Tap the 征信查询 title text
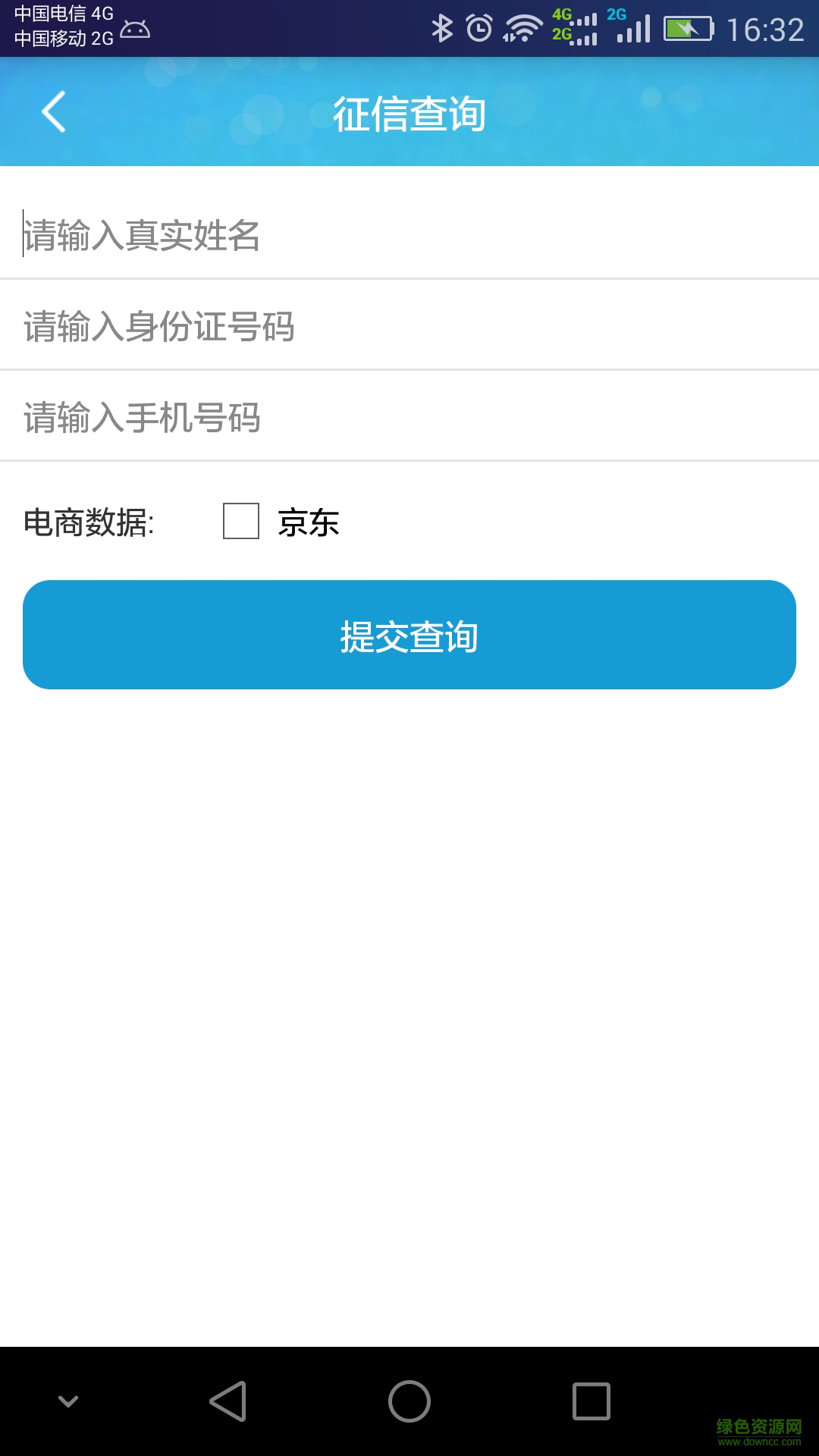This screenshot has width=819, height=1456. 409,111
